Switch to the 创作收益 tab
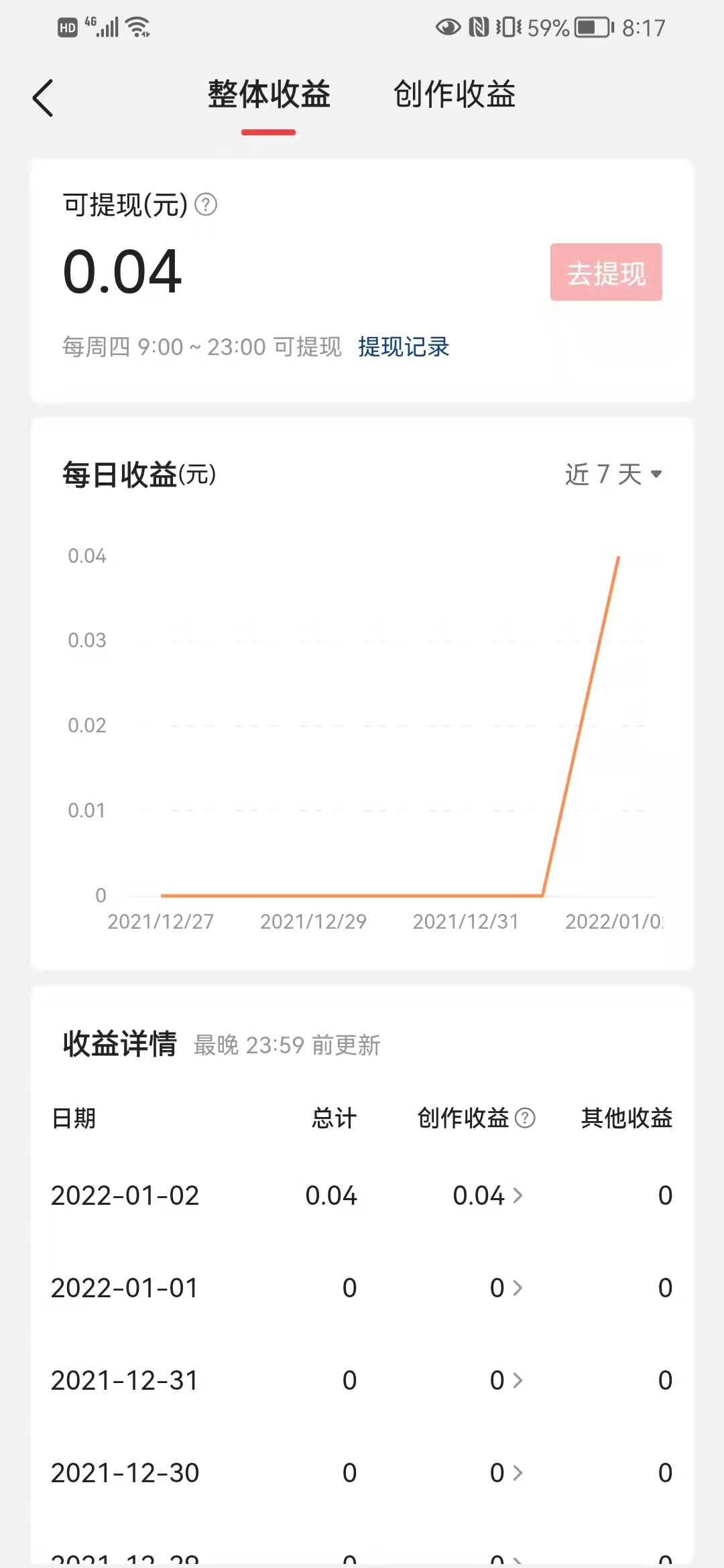 (454, 94)
